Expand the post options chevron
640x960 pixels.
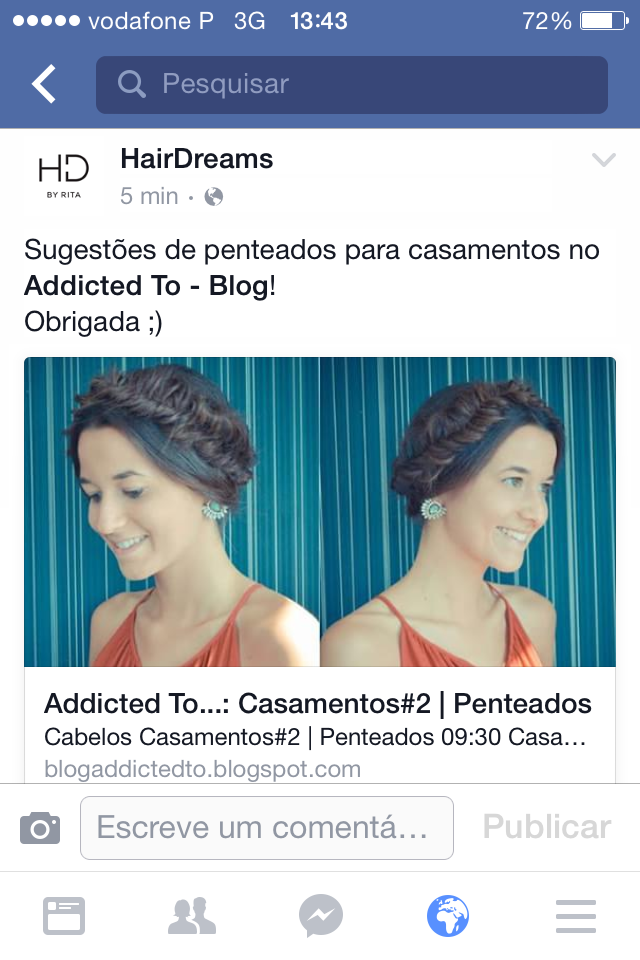coord(604,160)
